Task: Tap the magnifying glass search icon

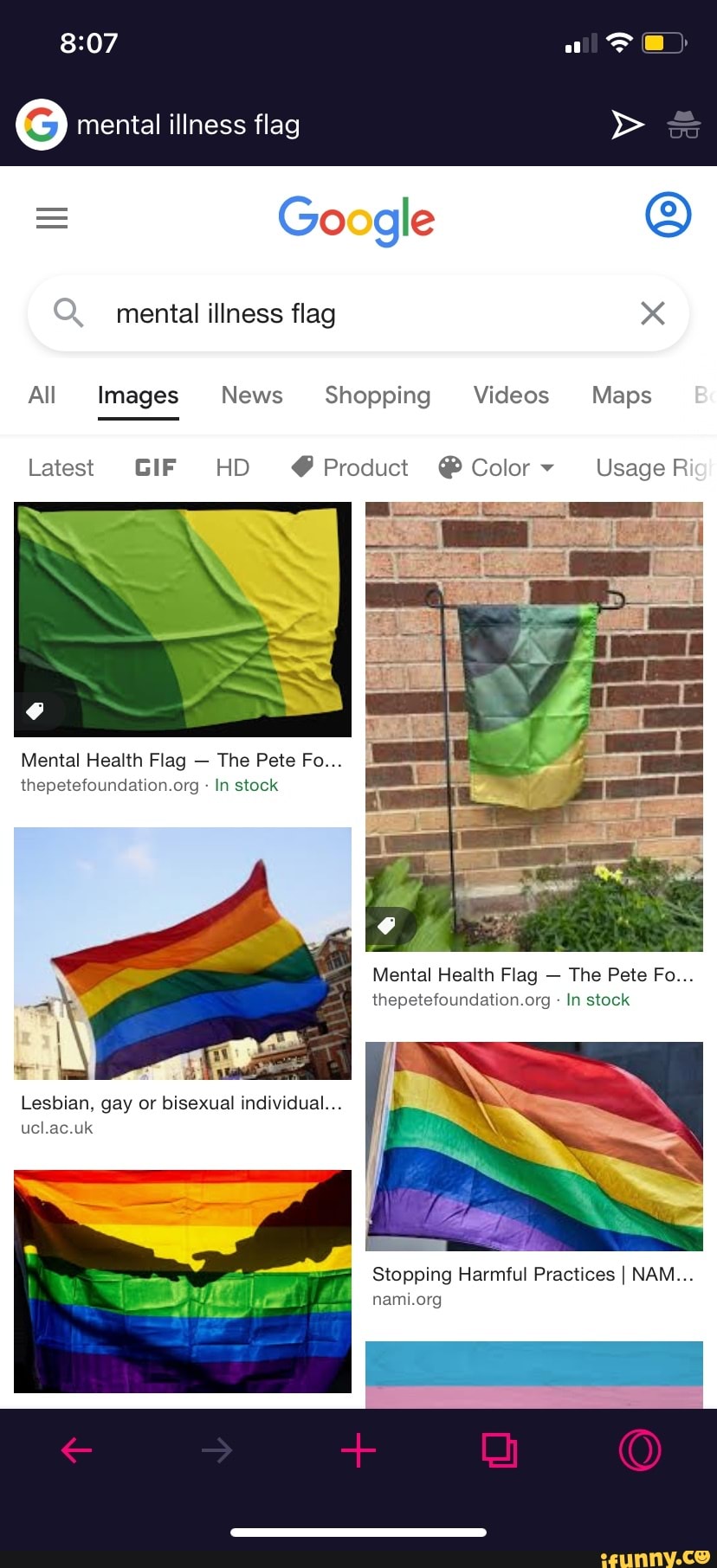Action: pos(68,313)
